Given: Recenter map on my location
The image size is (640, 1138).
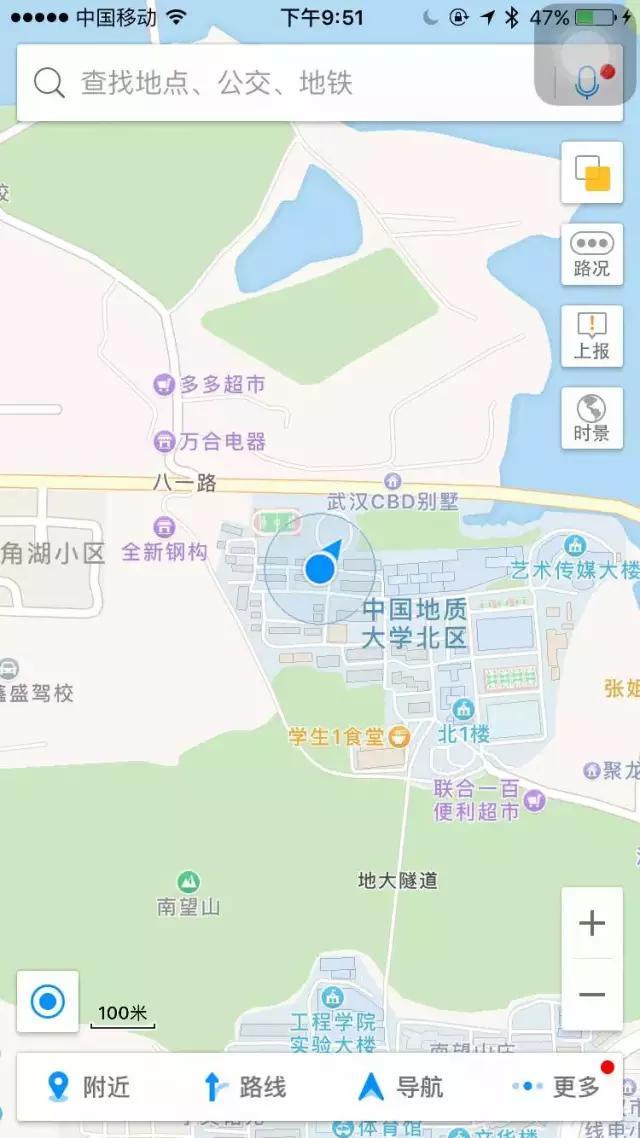Looking at the screenshot, I should (48, 1001).
